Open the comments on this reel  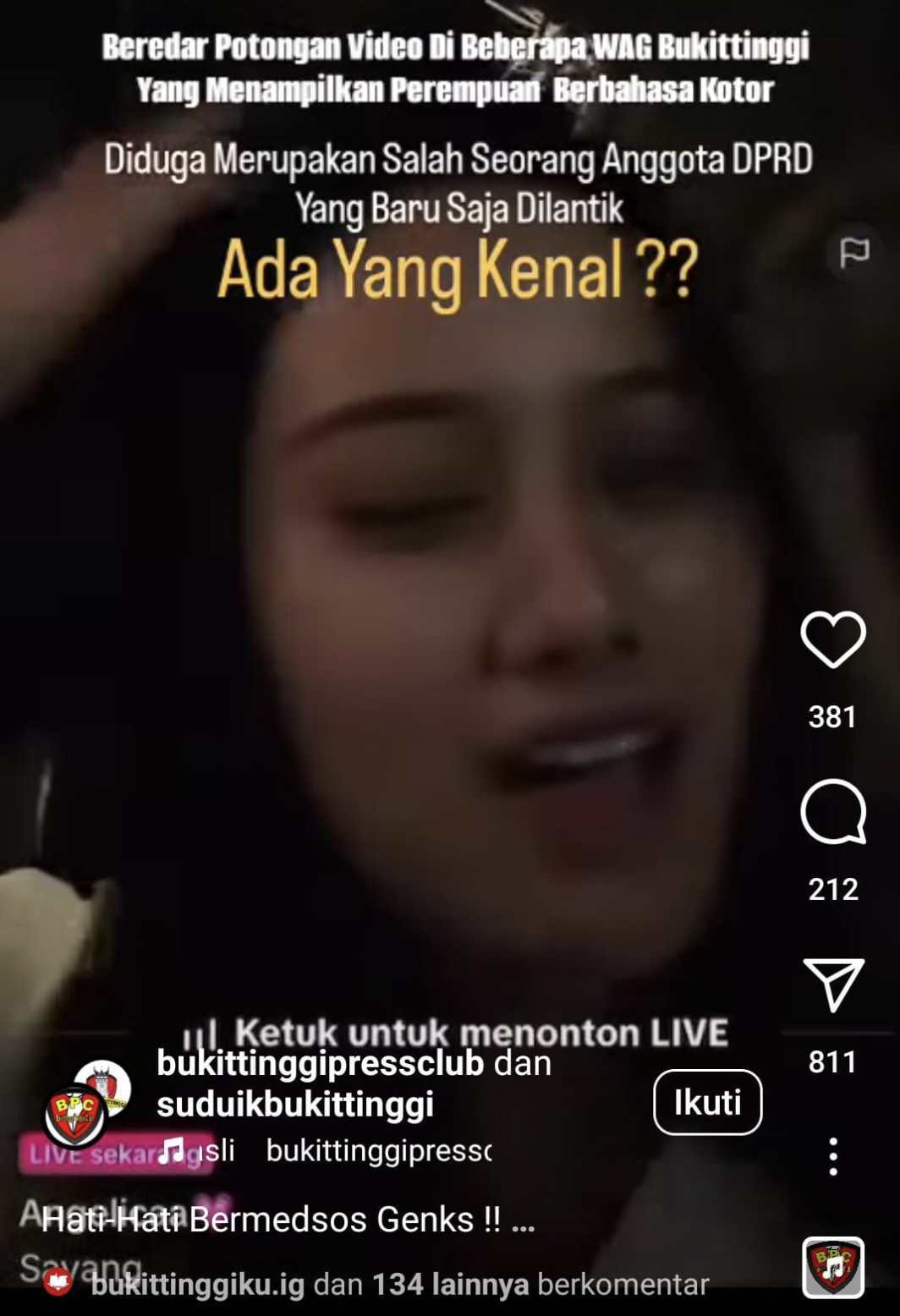coord(833,812)
